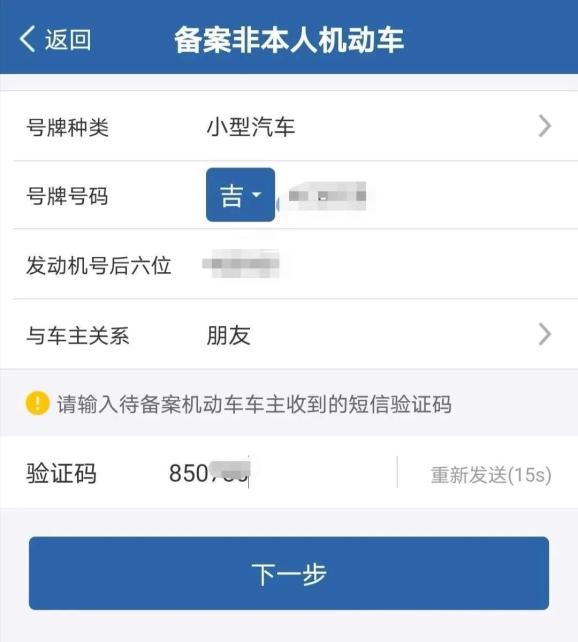578x642 pixels.
Task: Tap 重新发送 to resend the code
Action: click(x=491, y=475)
